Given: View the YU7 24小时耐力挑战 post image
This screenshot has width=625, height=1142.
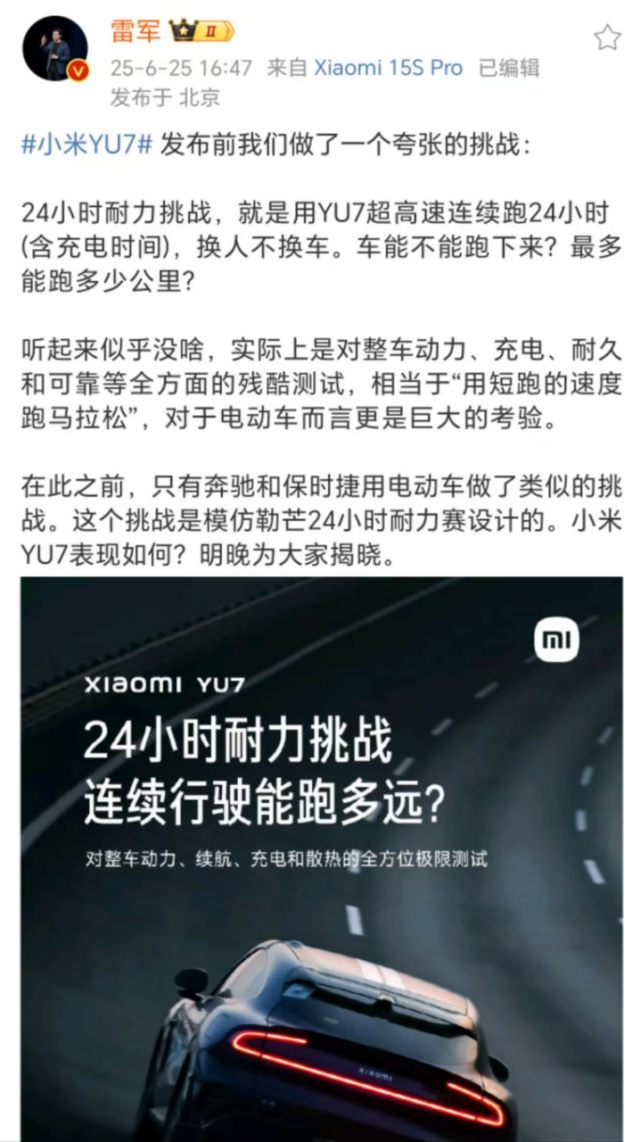Looking at the screenshot, I should [x=321, y=858].
